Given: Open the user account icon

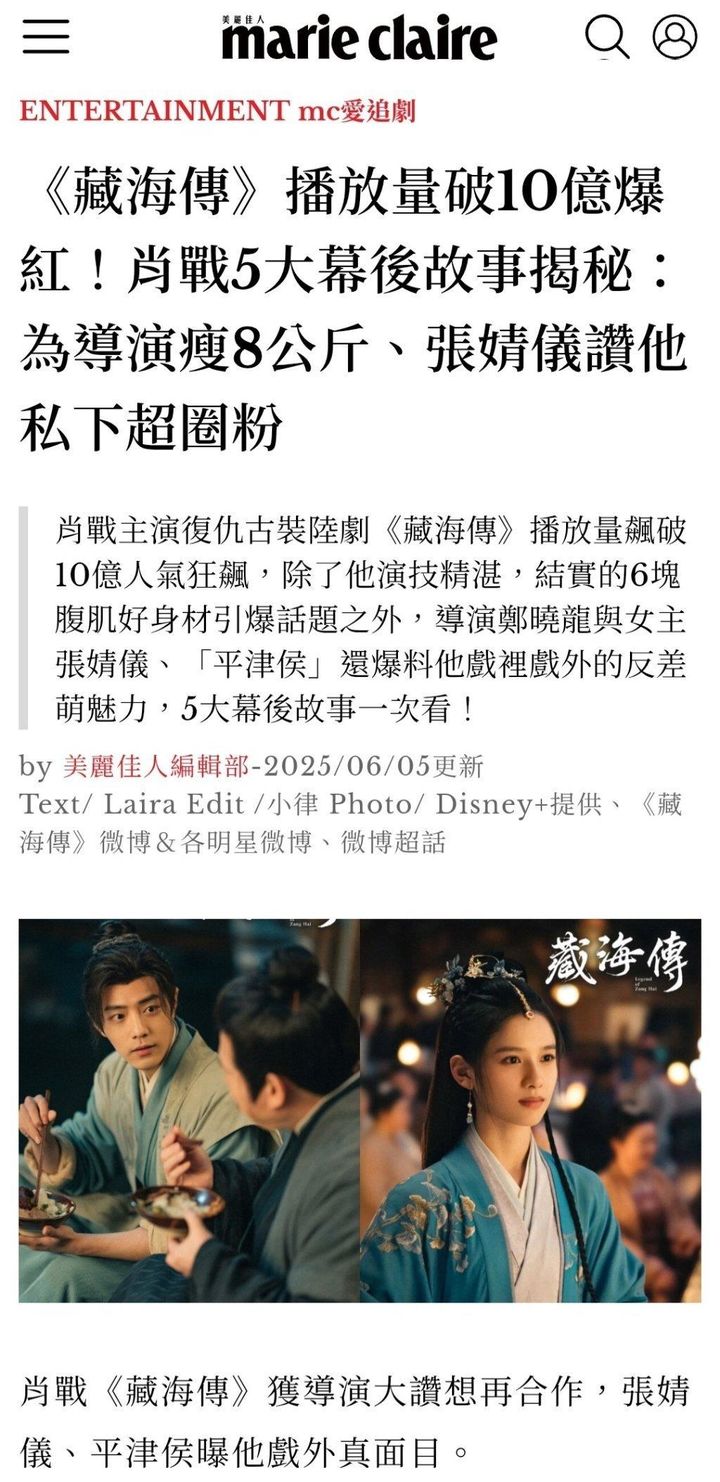Looking at the screenshot, I should [x=675, y=38].
